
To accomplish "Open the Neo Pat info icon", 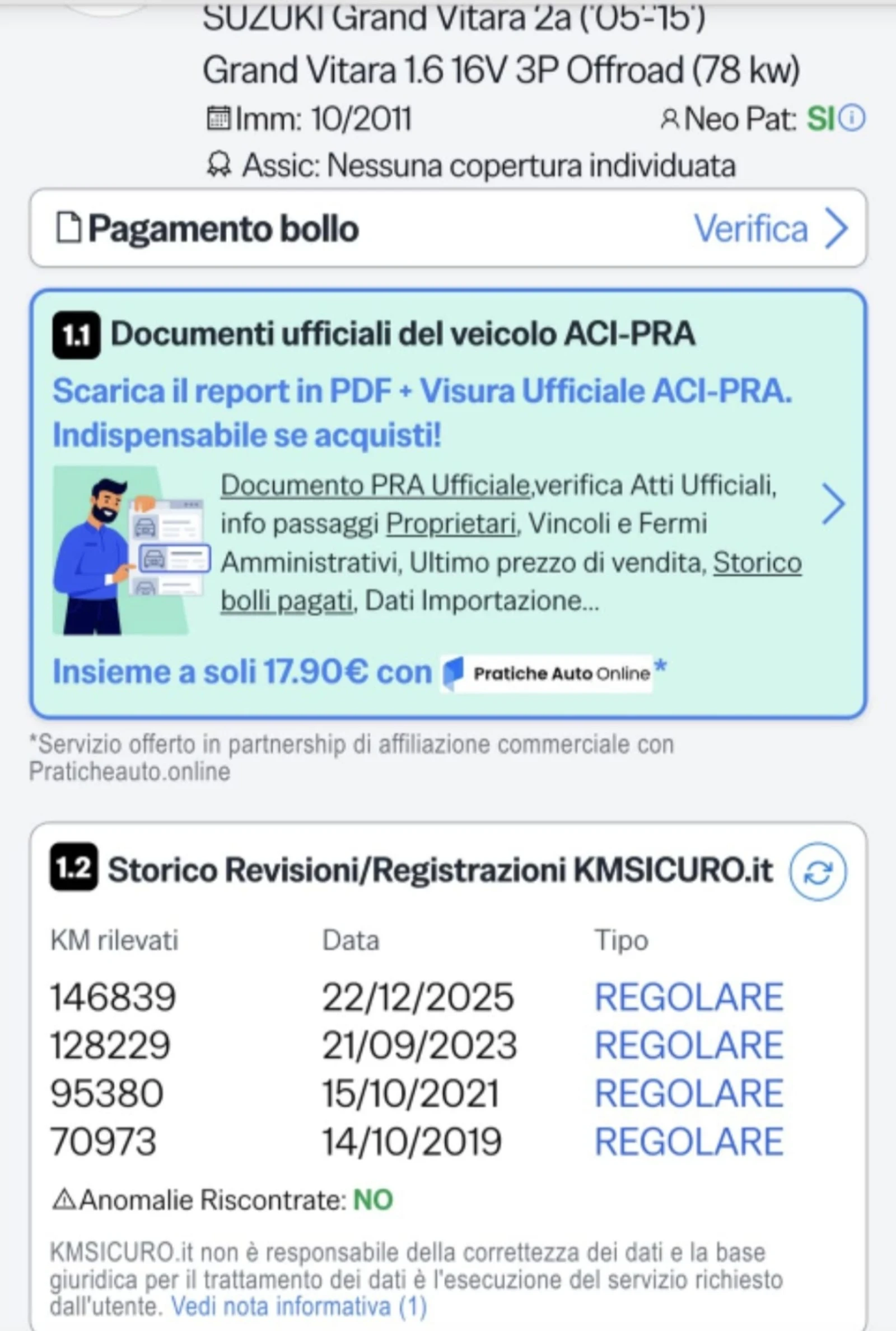I will pyautogui.click(x=852, y=118).
